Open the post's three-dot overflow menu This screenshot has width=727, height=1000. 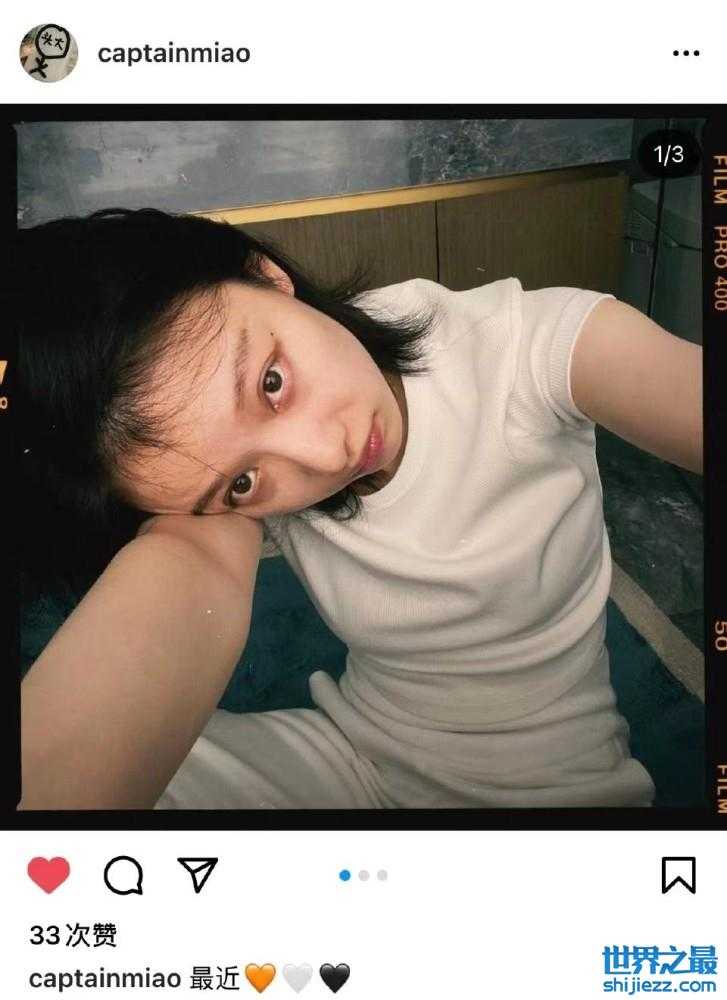point(684,53)
